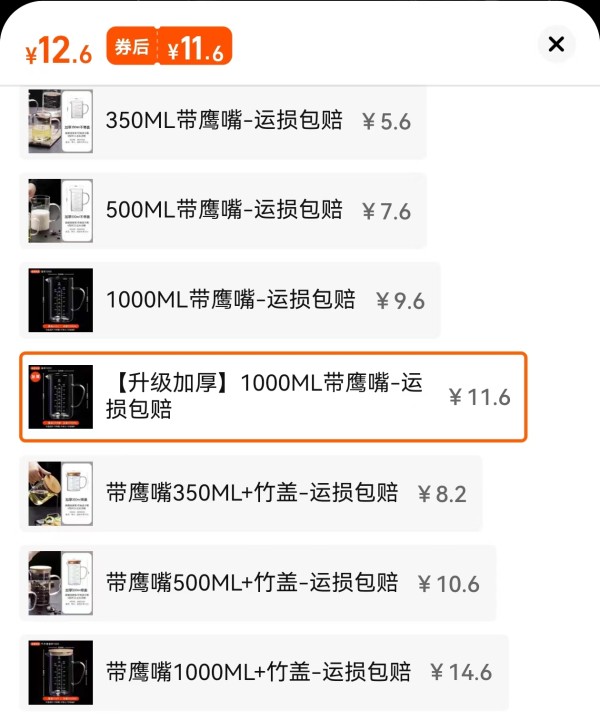Select 带鹰嘴350ML+竹盖 at ¥8.2
Viewport: 600px width, 720px height.
point(250,494)
